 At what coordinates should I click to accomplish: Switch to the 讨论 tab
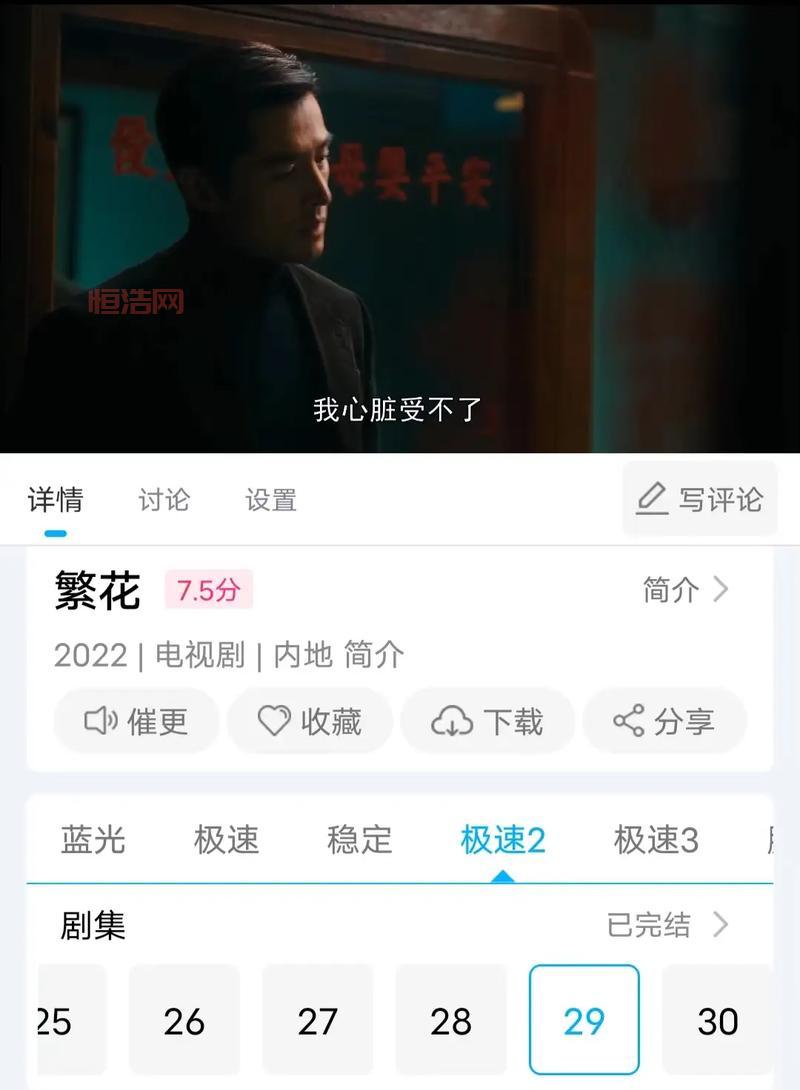[163, 499]
